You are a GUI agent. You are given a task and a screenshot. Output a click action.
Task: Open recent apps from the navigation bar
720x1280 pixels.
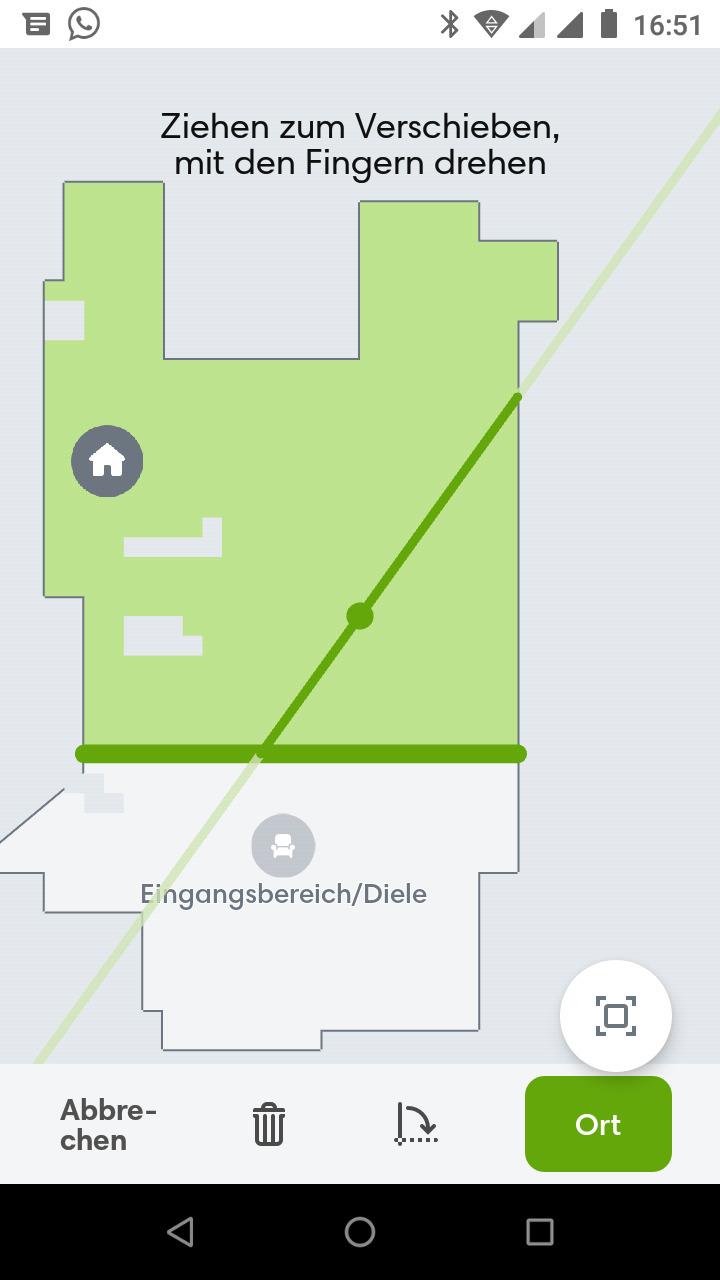(540, 1232)
